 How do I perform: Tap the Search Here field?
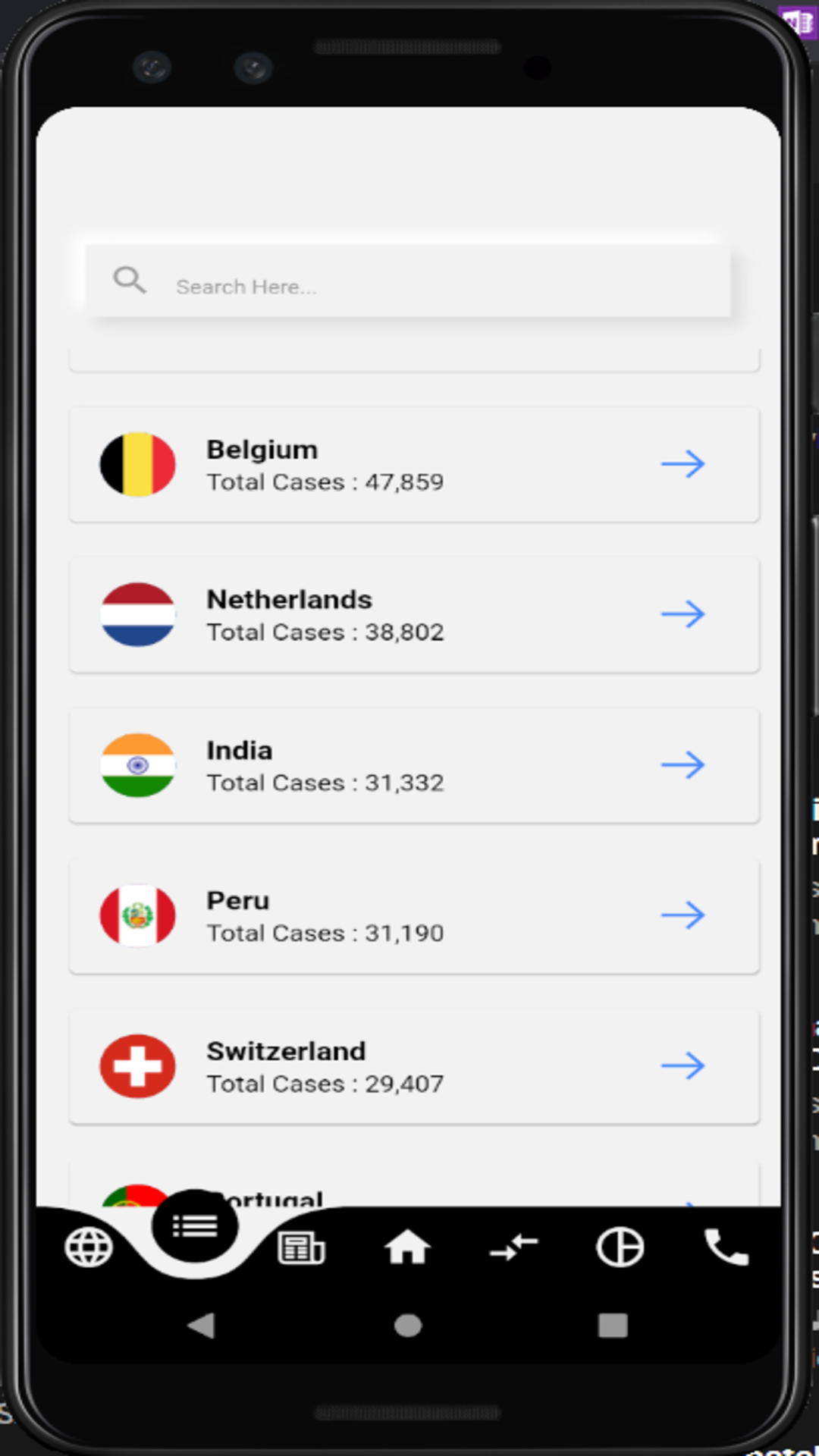pos(408,281)
